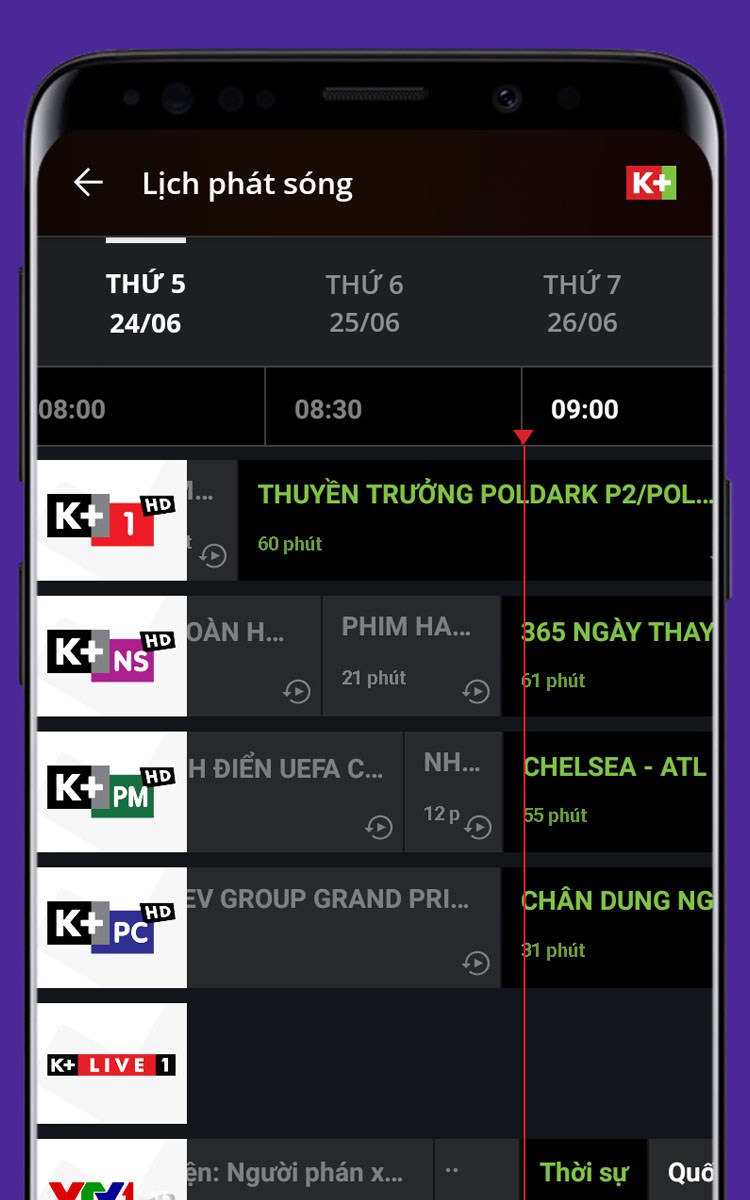
Task: Switch to the THỨ 6 25/06 day tab
Action: click(x=364, y=302)
